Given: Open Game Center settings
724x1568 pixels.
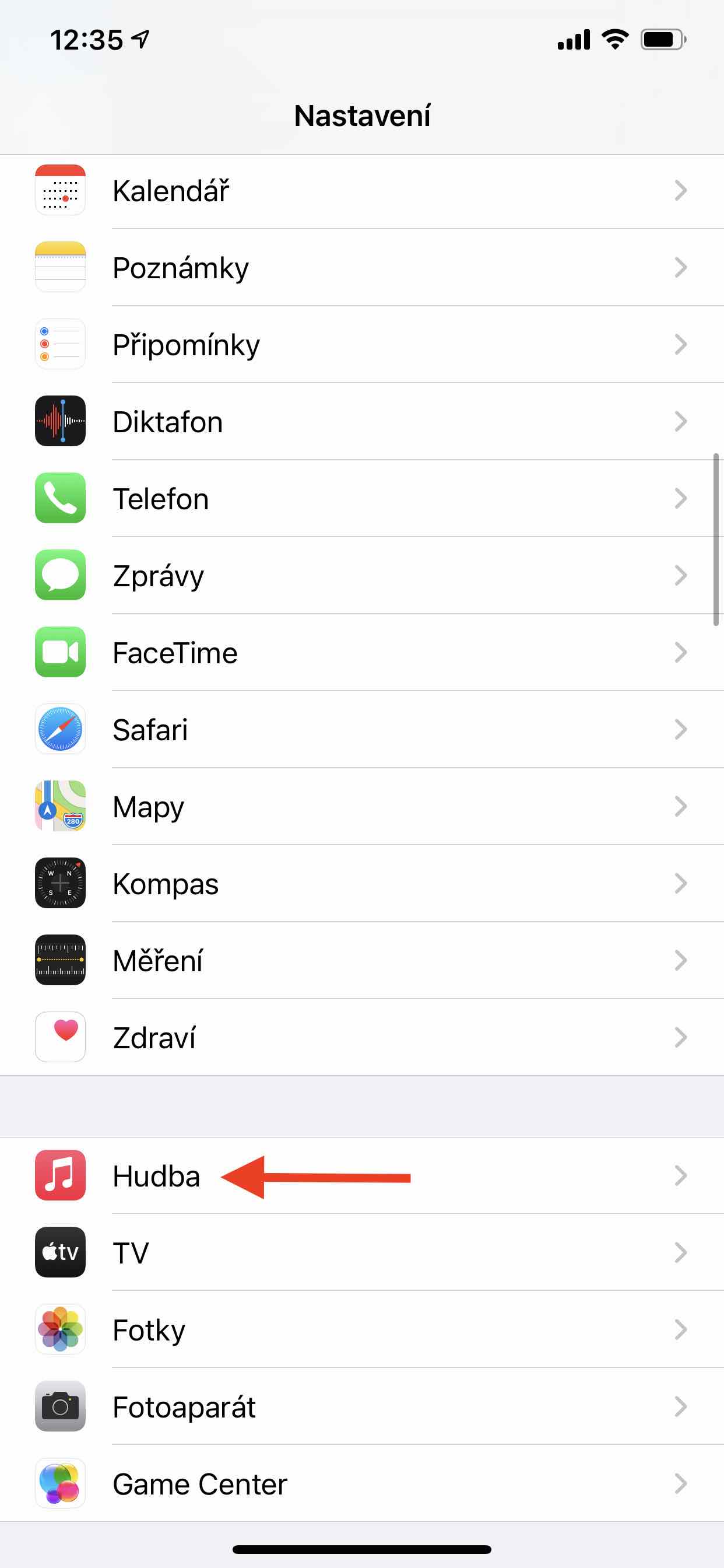Looking at the screenshot, I should click(362, 1484).
